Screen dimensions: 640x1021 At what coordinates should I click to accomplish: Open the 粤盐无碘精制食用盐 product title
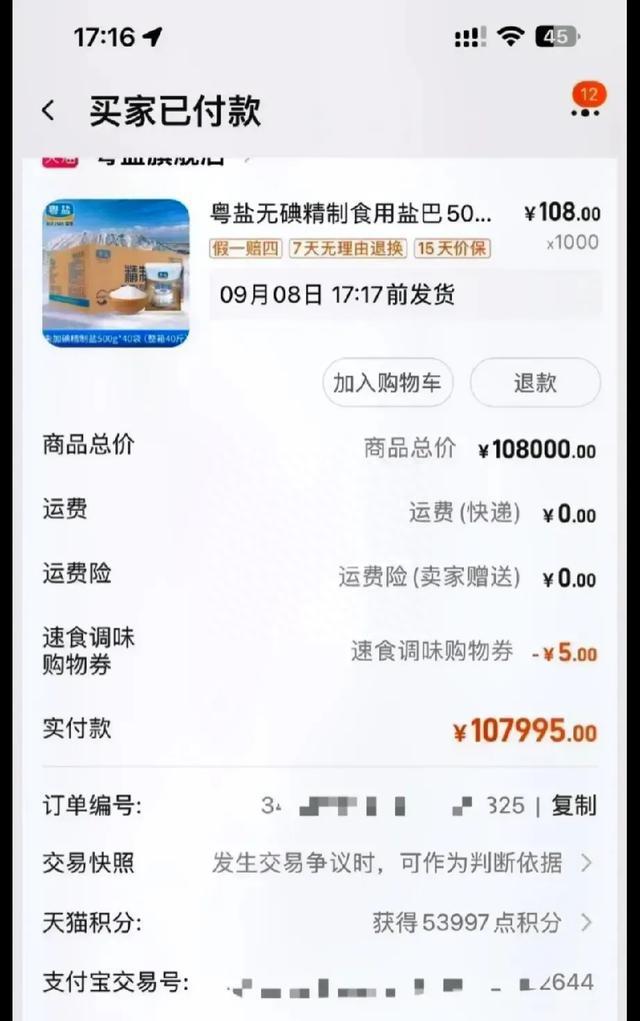point(351,213)
